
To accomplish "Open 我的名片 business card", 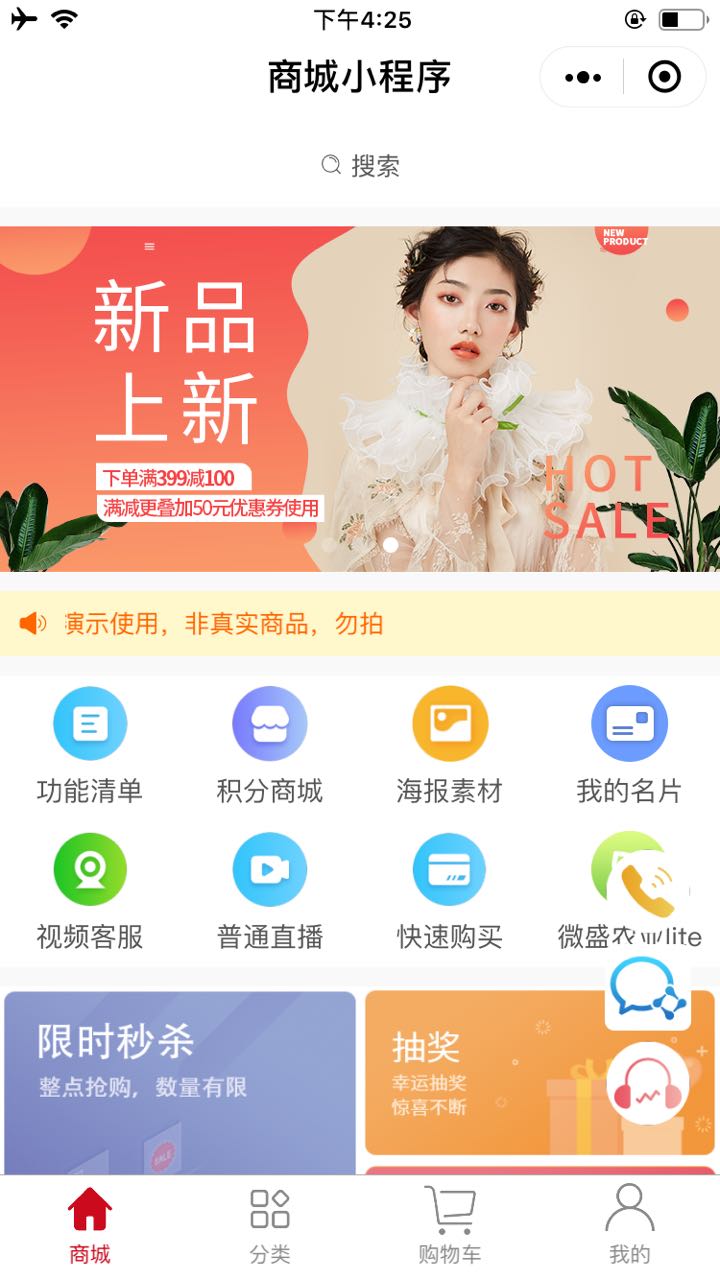I will pos(629,745).
